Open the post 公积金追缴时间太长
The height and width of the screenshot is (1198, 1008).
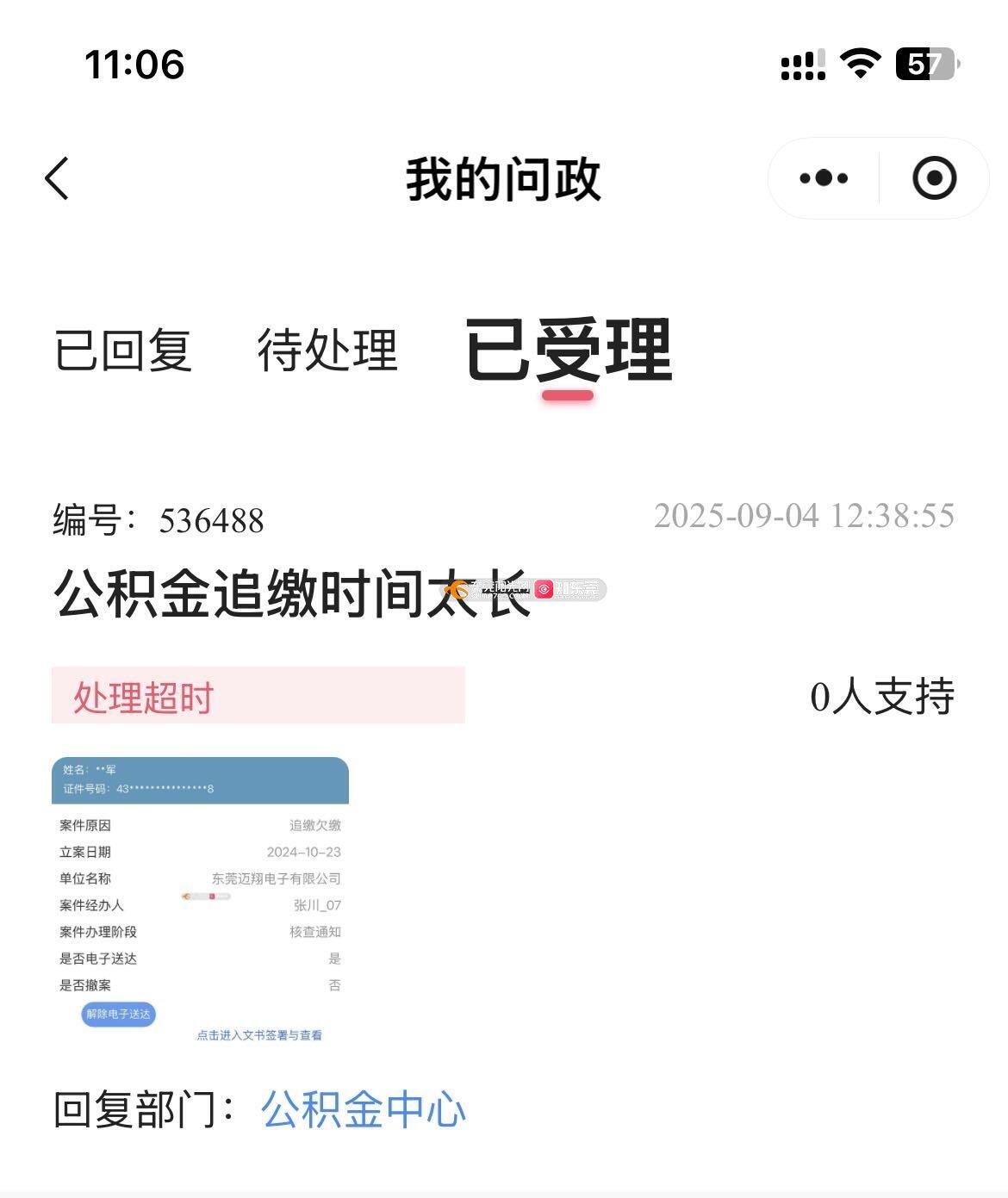click(x=291, y=594)
